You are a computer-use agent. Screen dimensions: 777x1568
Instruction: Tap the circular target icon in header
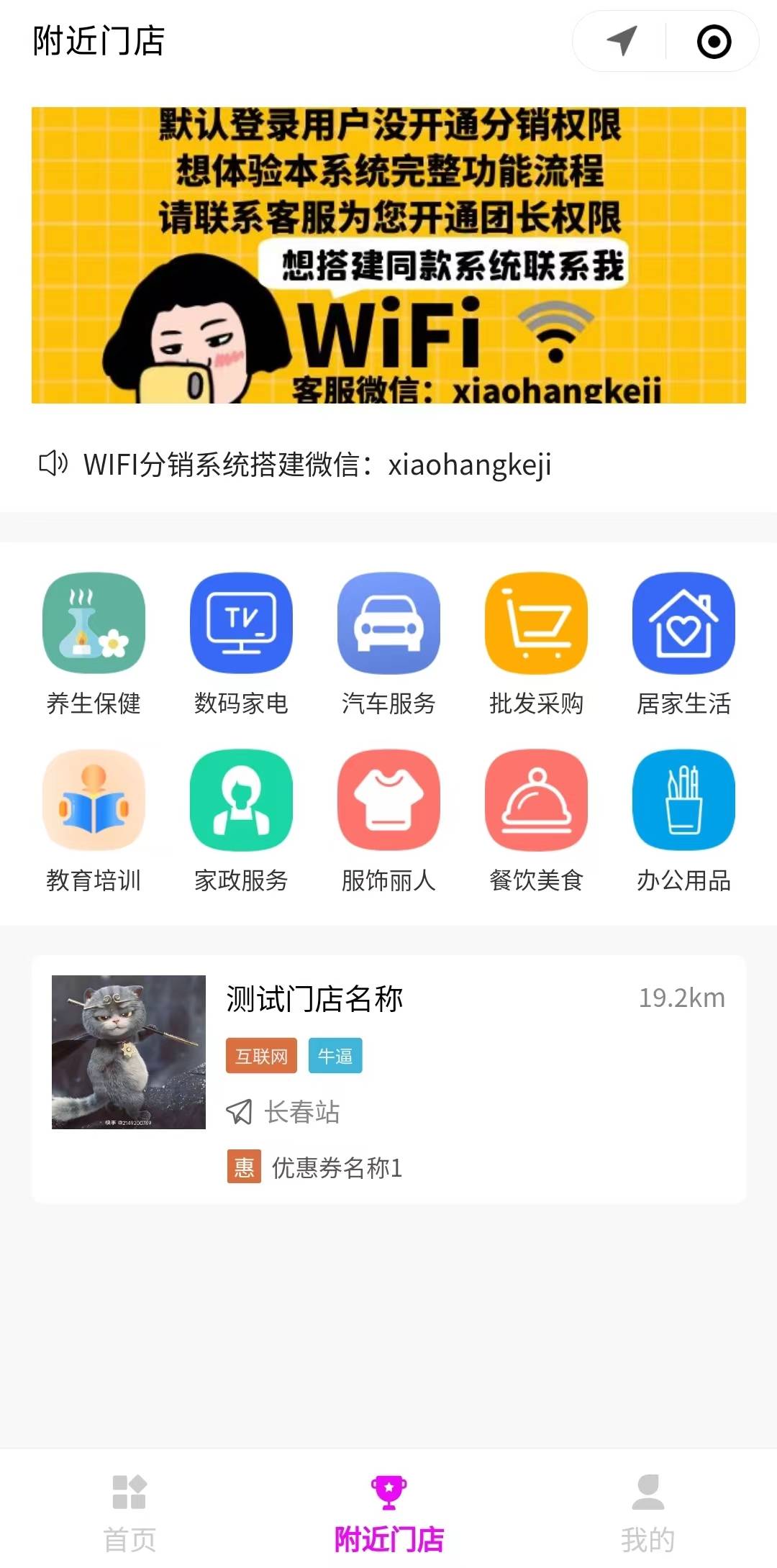click(x=714, y=41)
